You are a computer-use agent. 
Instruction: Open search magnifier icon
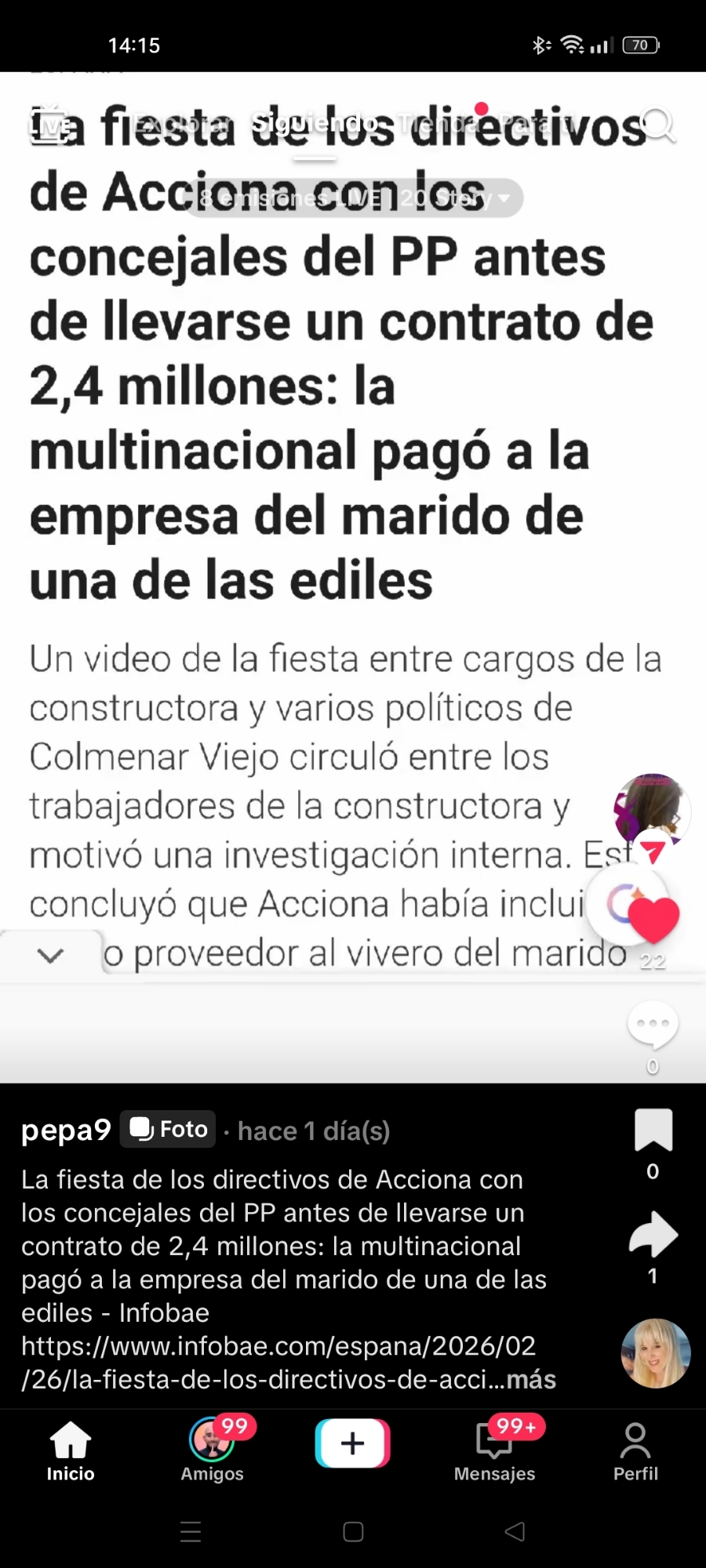pos(657,124)
